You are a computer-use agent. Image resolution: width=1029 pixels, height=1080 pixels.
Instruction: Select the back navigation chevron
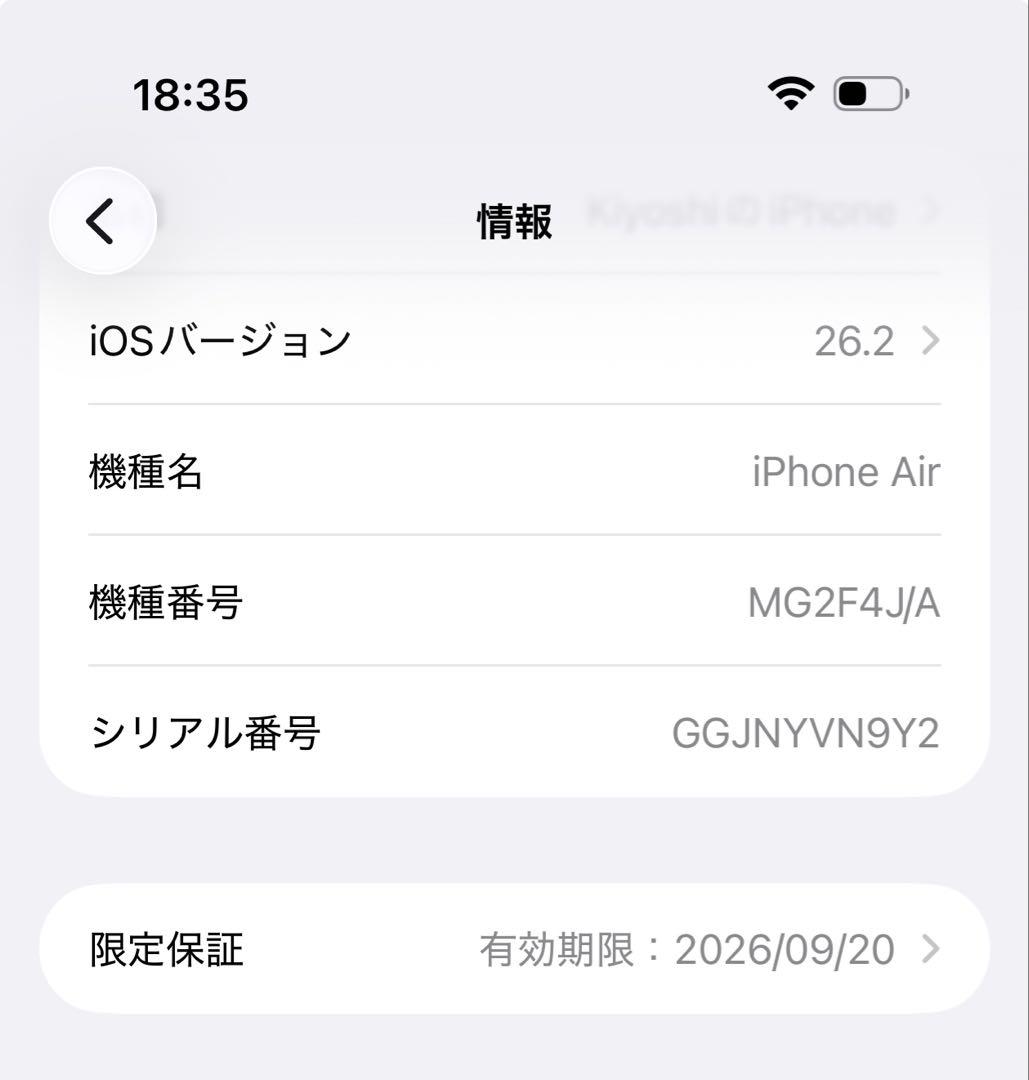(x=101, y=220)
